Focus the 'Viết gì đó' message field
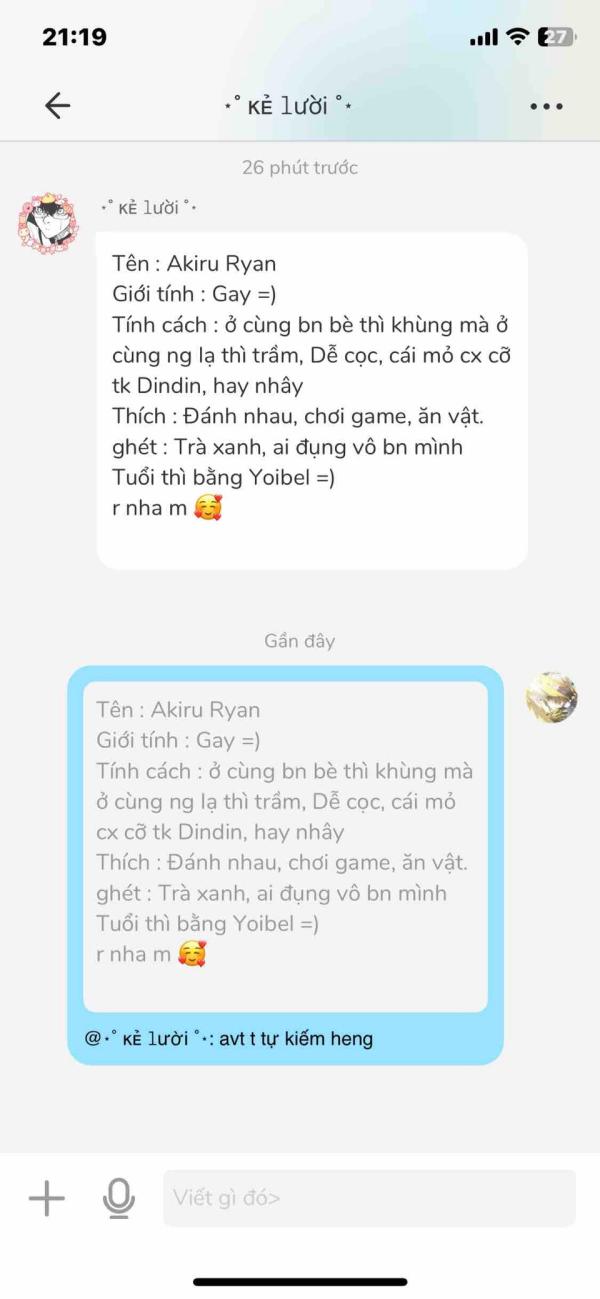Screen dimensions: 600x1299 (369, 1198)
